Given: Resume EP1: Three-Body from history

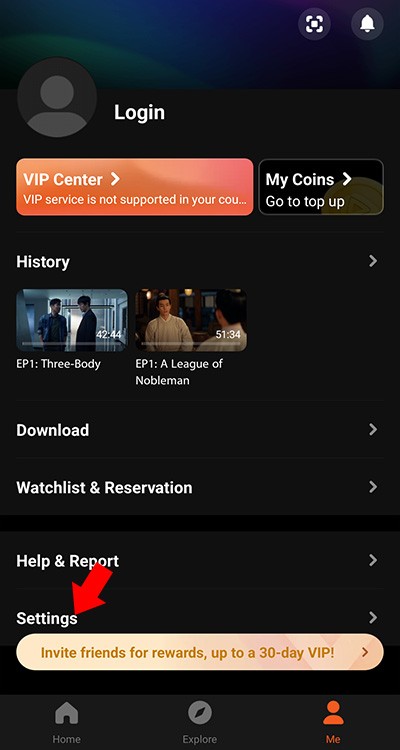Looking at the screenshot, I should pyautogui.click(x=72, y=329).
